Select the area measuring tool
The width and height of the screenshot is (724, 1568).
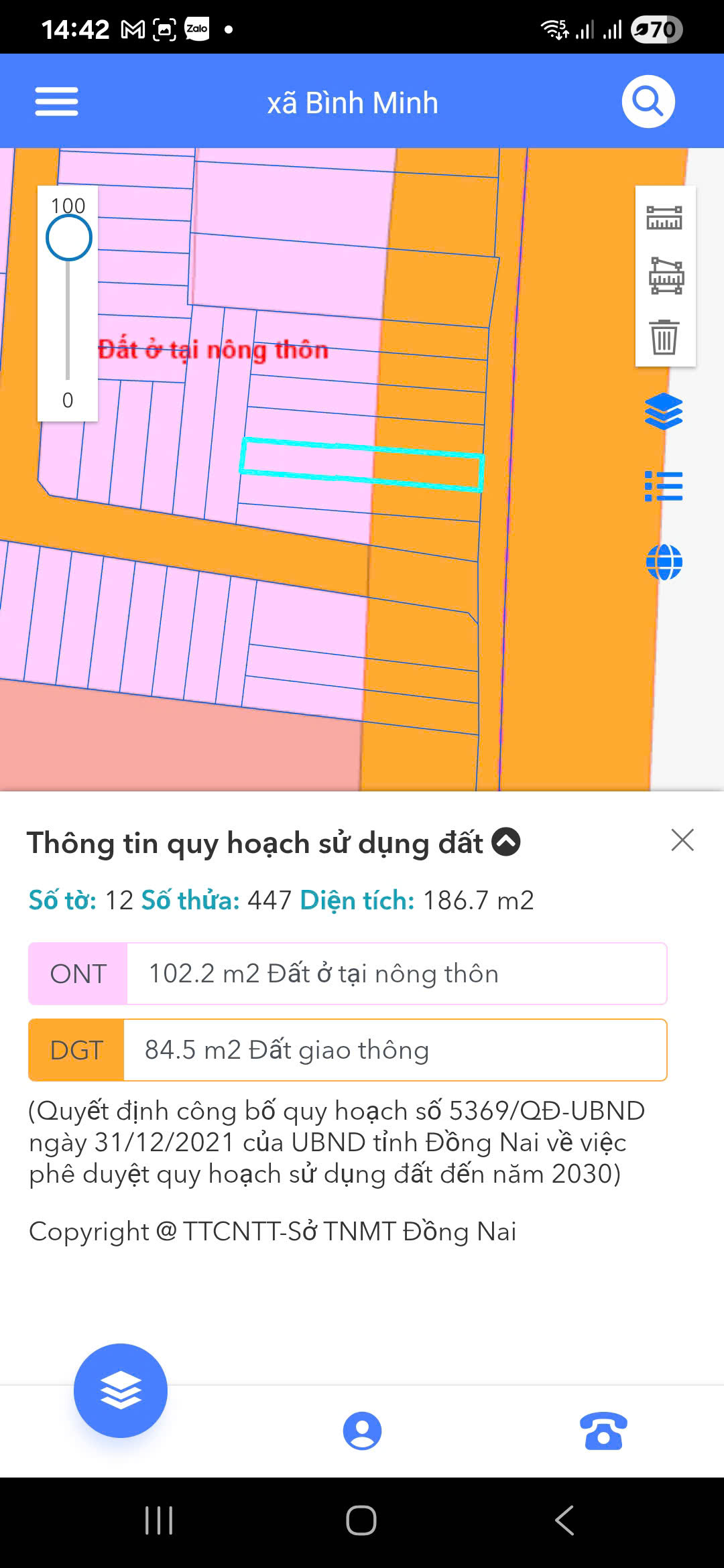click(x=665, y=276)
